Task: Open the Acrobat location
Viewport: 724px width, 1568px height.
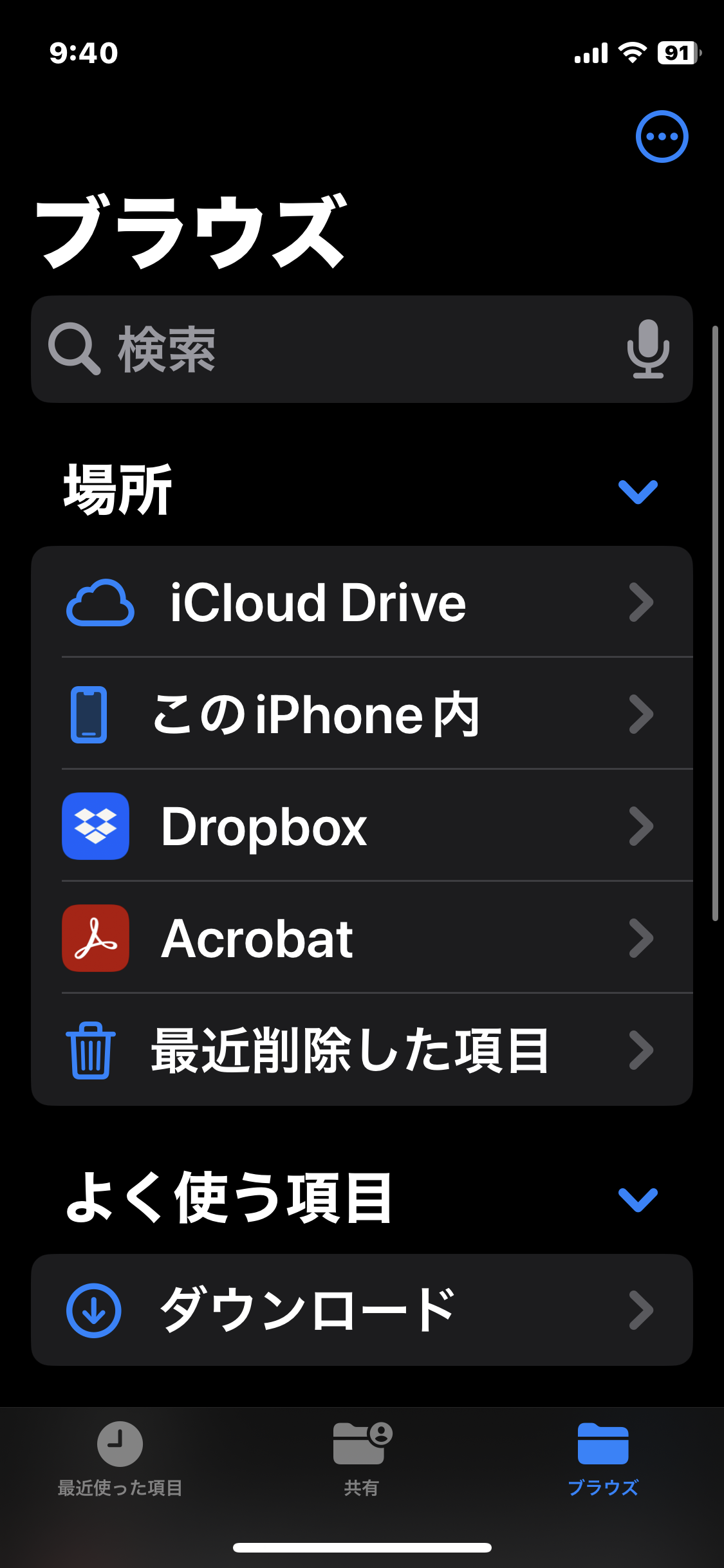Action: (x=362, y=938)
